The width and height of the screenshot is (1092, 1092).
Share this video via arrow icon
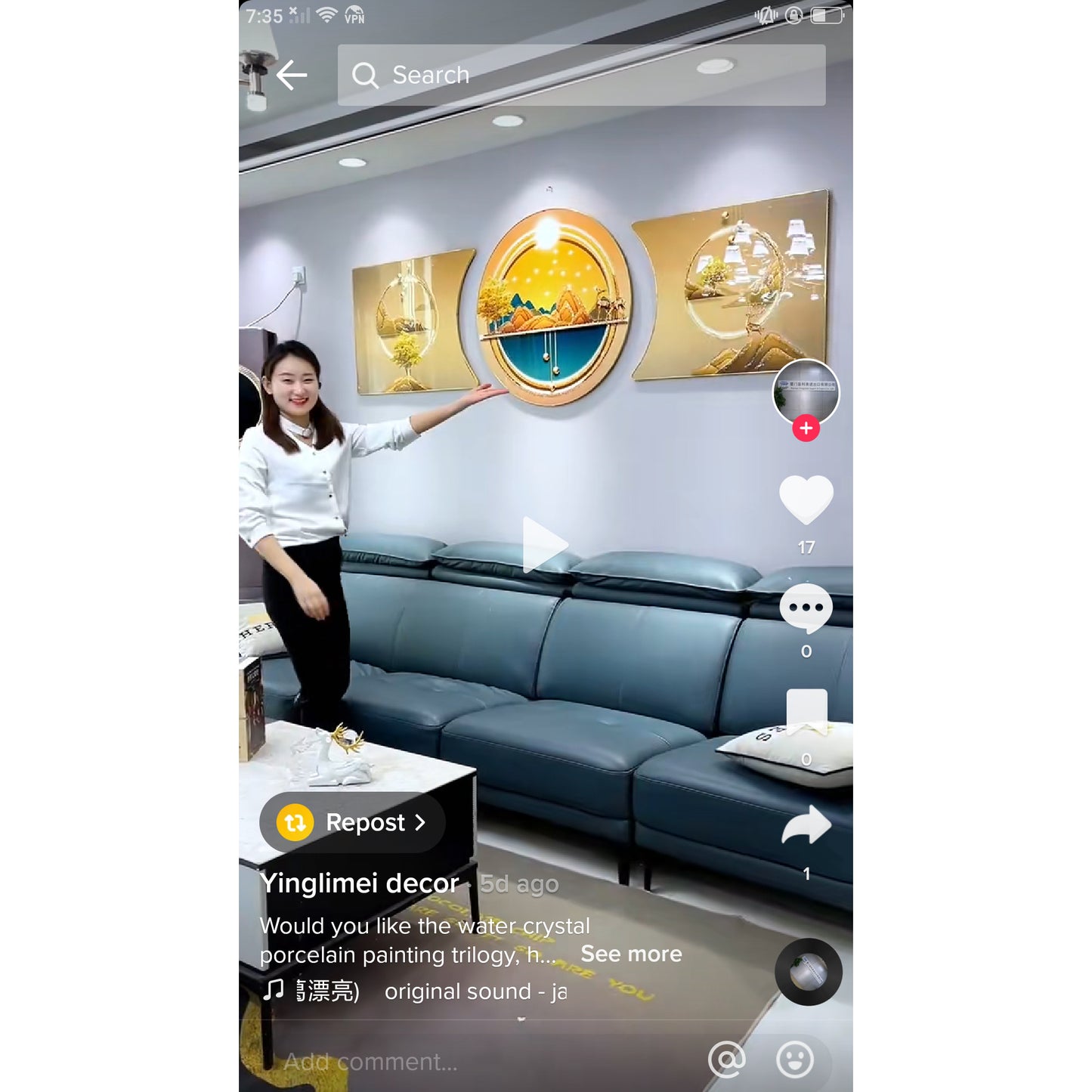tap(806, 824)
